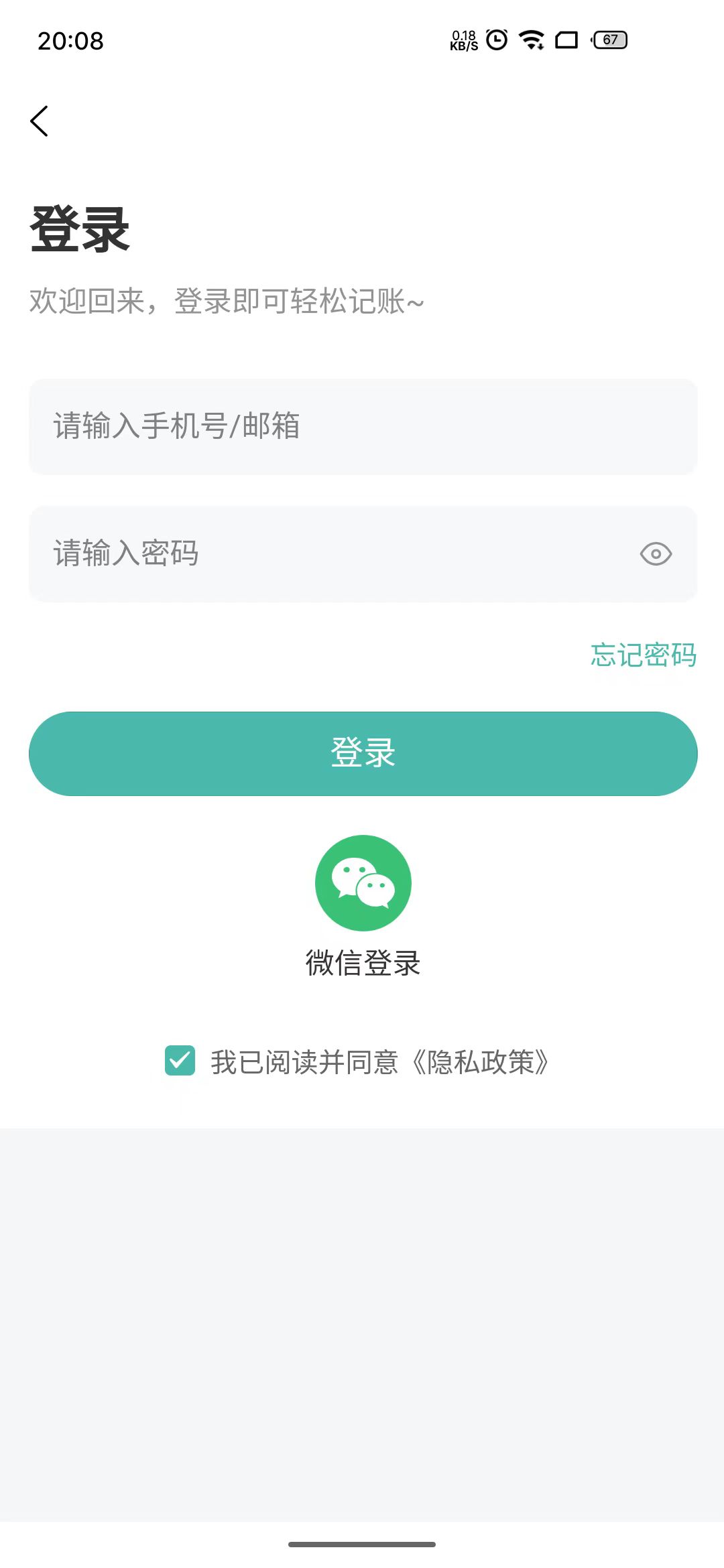Open the 忘记密码 link
Viewport: 724px width, 1568px height.
[643, 655]
